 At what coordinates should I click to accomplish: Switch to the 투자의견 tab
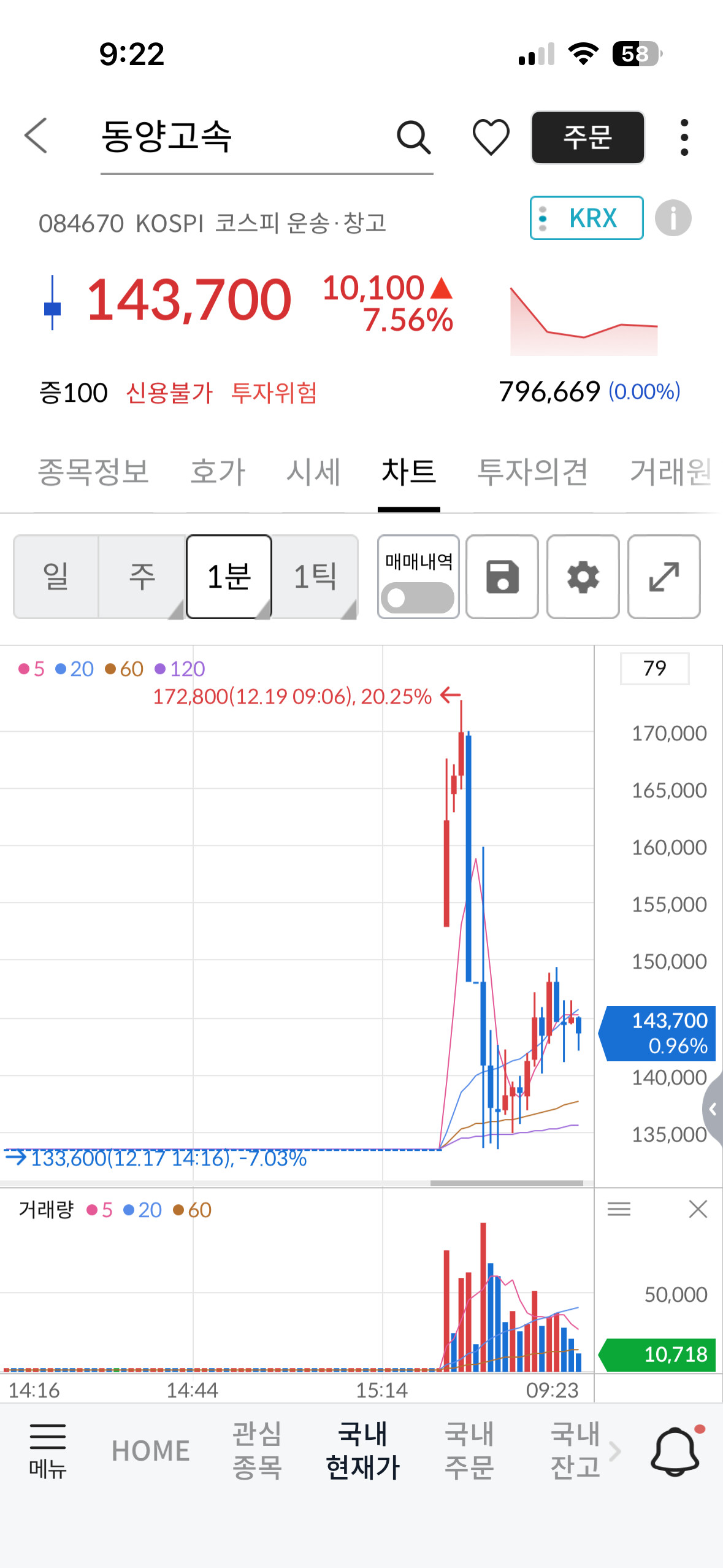click(533, 472)
